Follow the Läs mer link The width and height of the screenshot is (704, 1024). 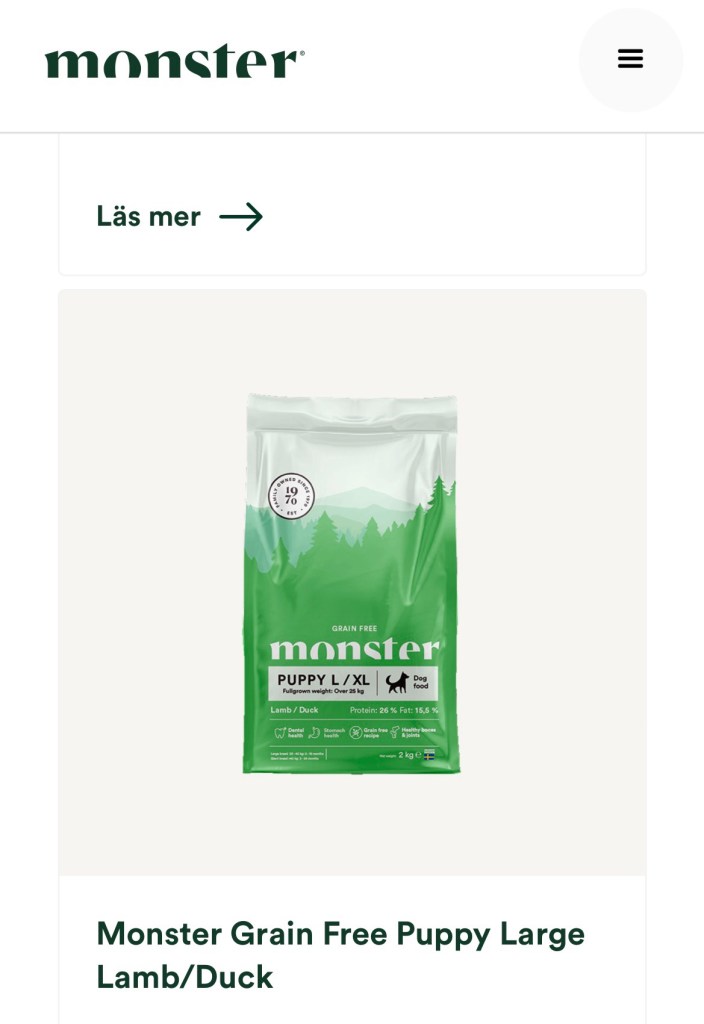pos(179,216)
